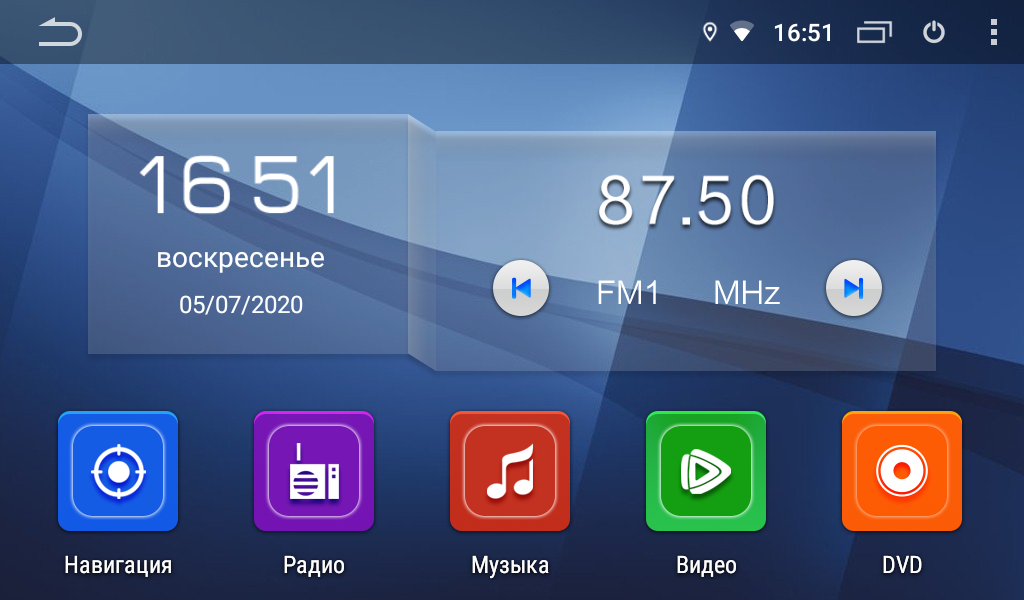
Task: Open the DVD app
Action: click(x=902, y=471)
